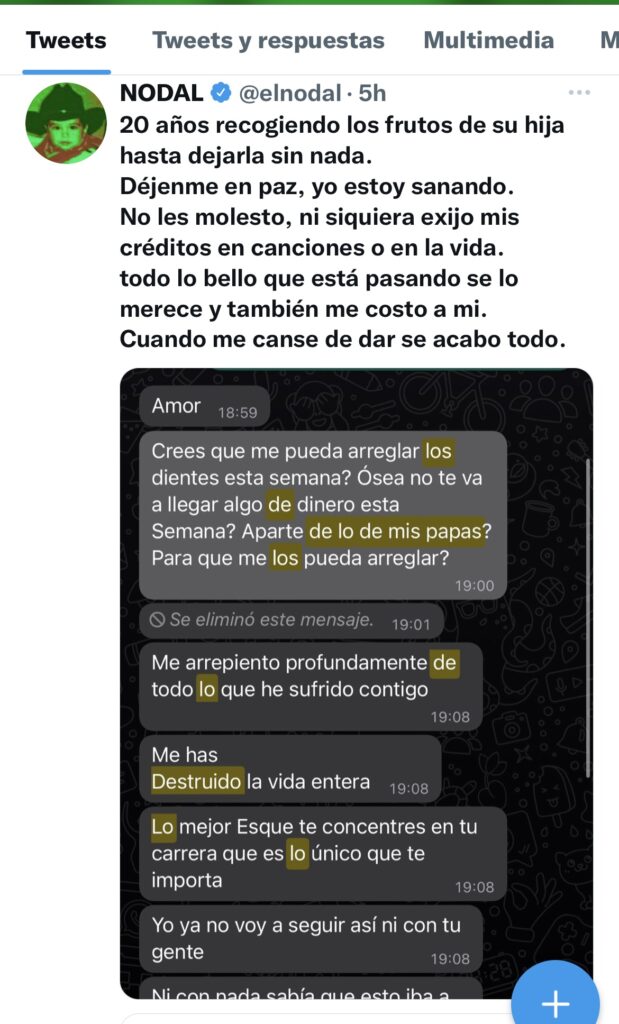The height and width of the screenshot is (1024, 619).
Task: Expand the attached chat screenshot image
Action: (x=356, y=682)
